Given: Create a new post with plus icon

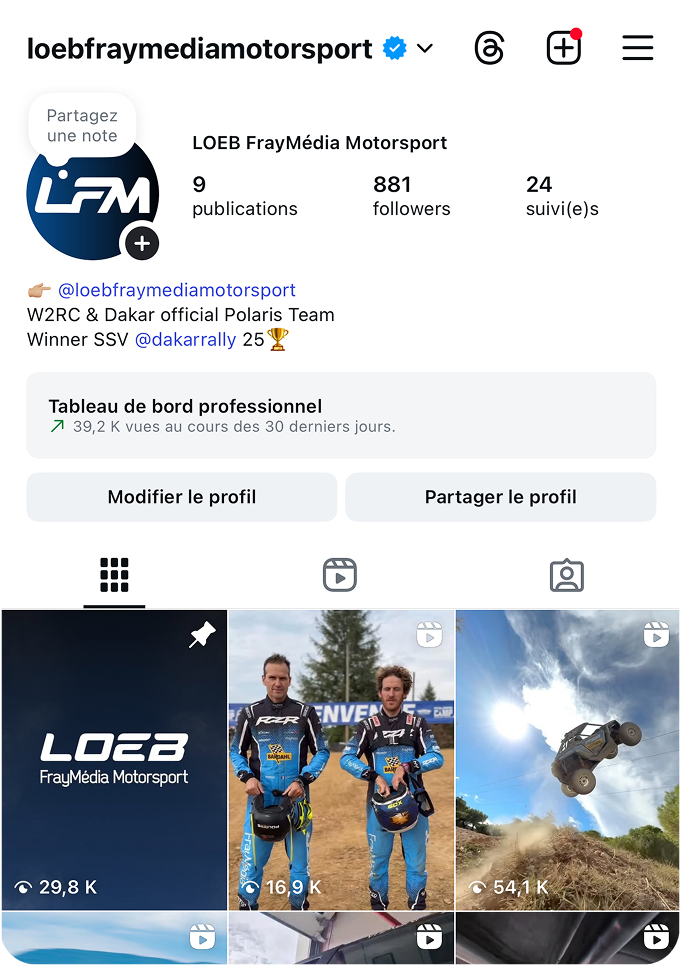Looking at the screenshot, I should tap(563, 48).
